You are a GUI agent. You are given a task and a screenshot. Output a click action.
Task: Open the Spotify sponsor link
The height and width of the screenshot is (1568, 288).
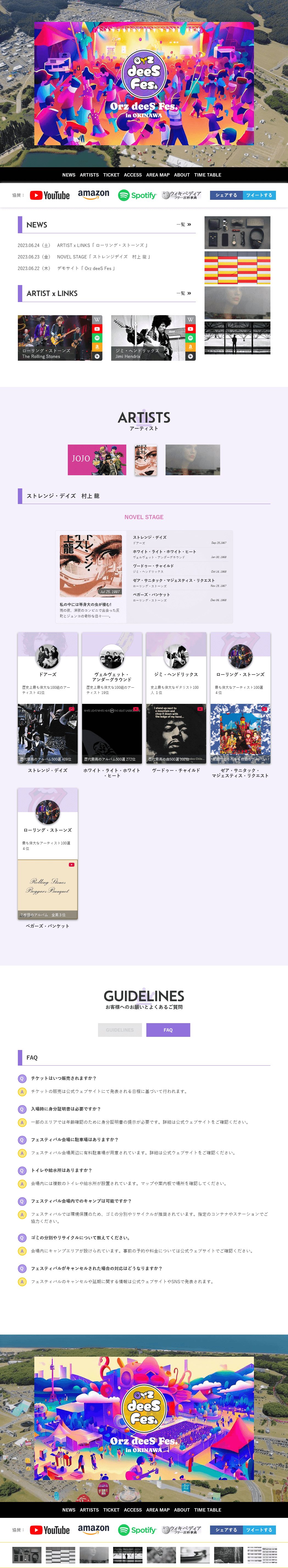(137, 195)
